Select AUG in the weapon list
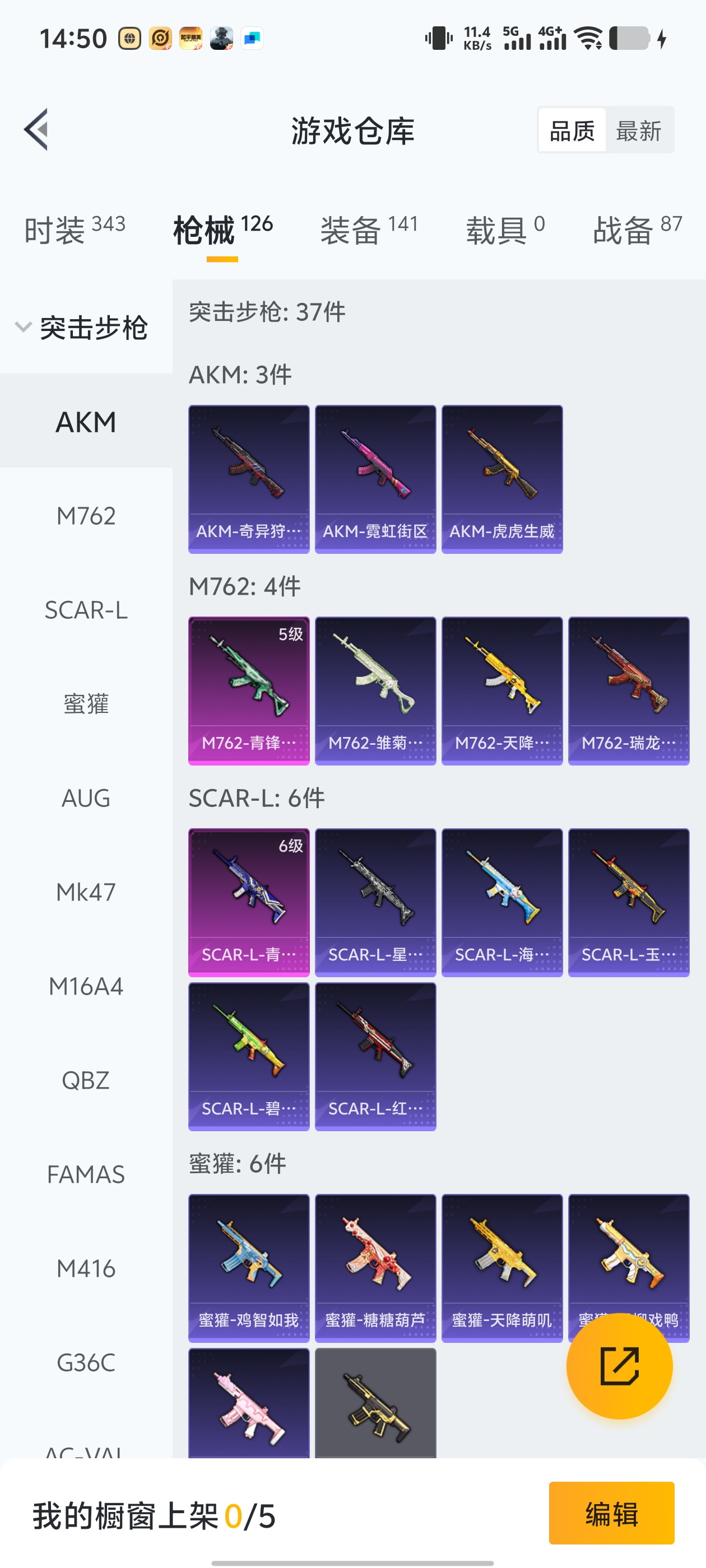Screen dimensions: 706x1568 pyautogui.click(x=86, y=798)
